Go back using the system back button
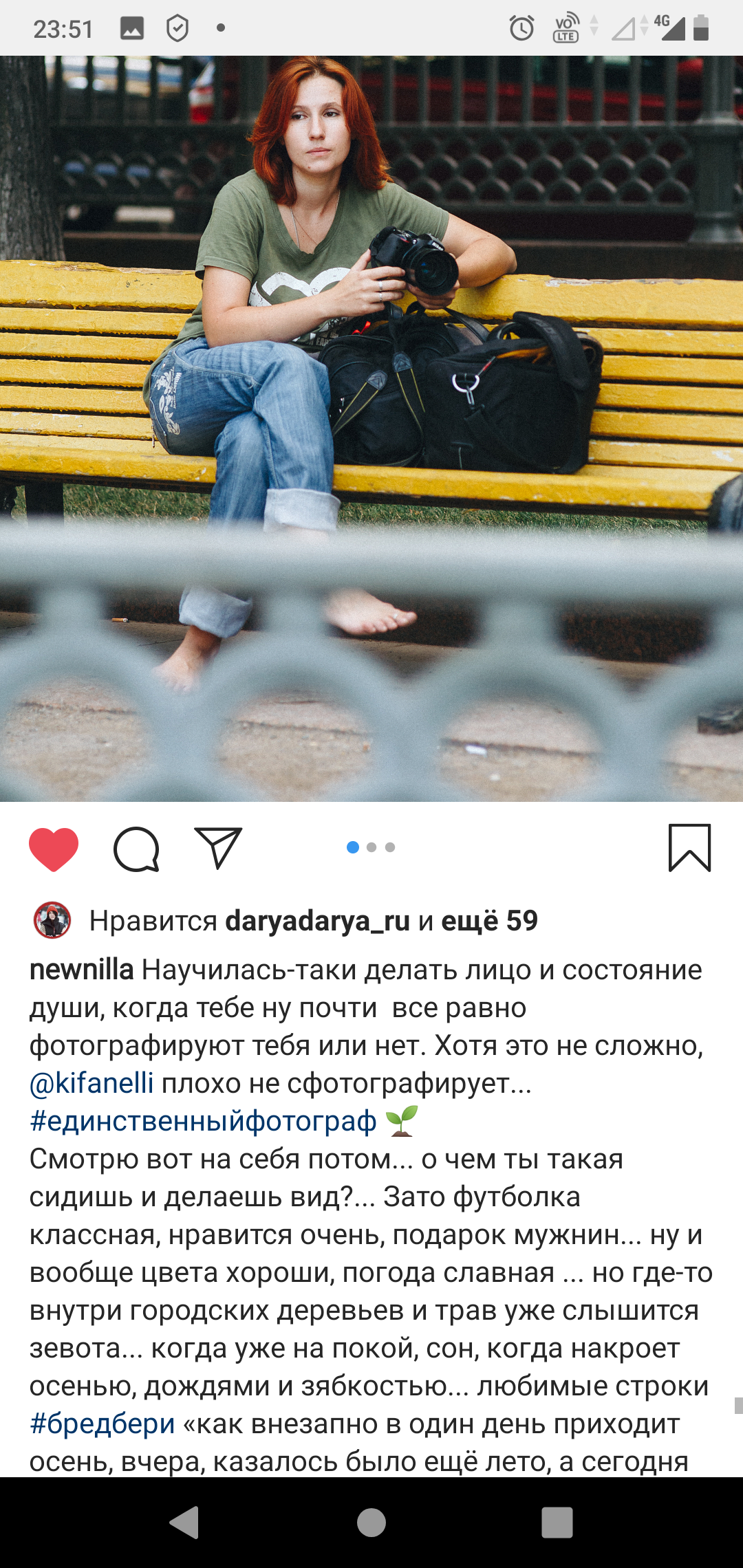 [184, 1522]
